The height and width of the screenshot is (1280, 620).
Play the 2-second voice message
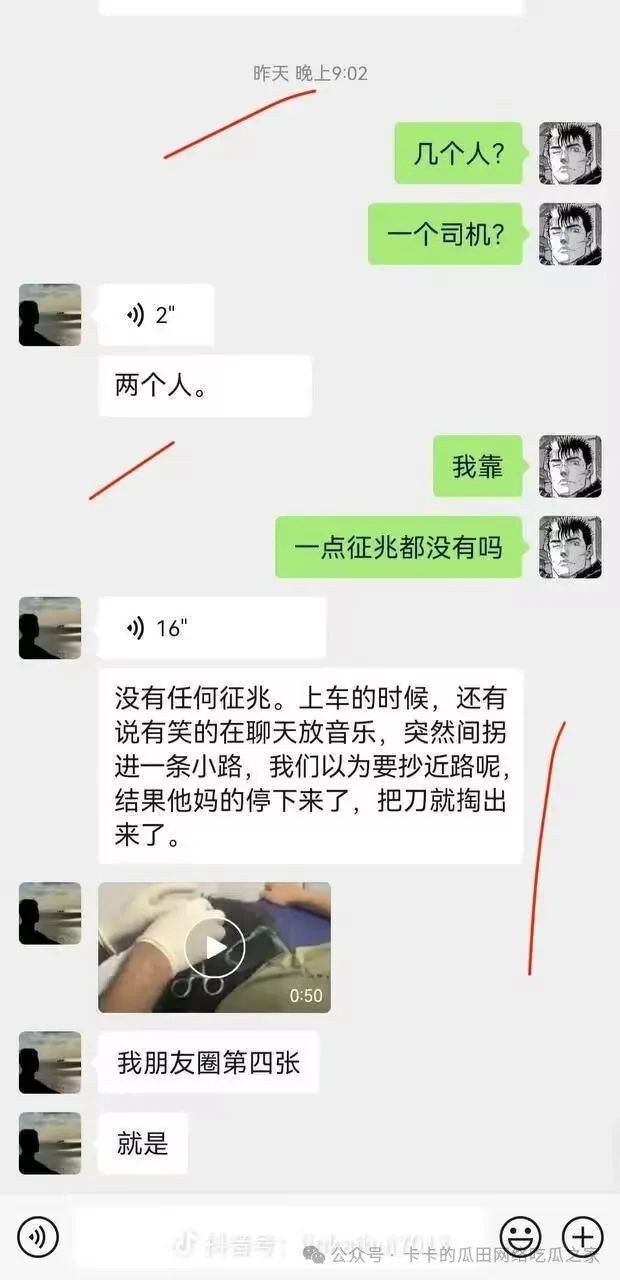click(x=155, y=316)
